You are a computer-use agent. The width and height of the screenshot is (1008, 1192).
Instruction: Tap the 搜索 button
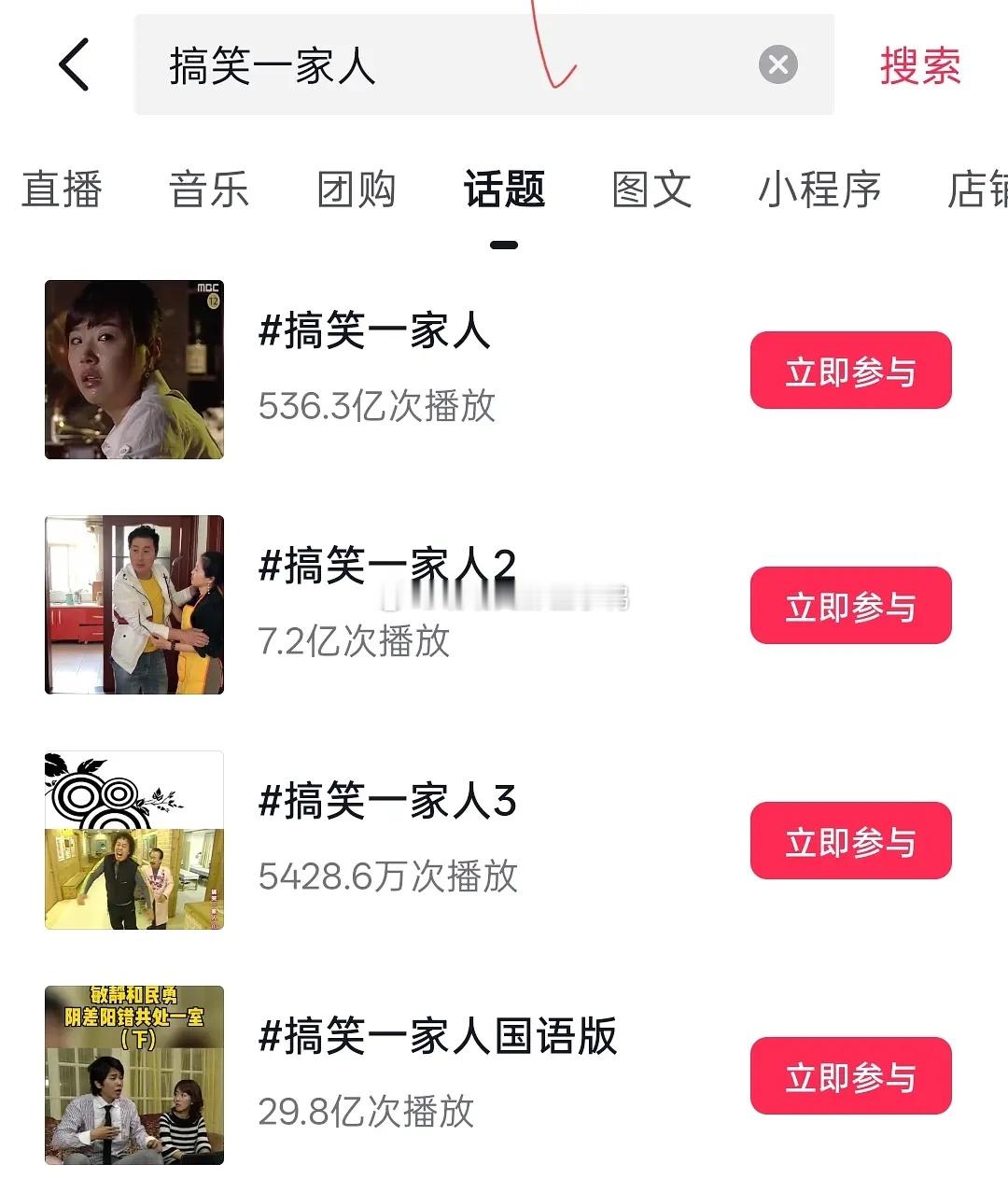click(919, 66)
